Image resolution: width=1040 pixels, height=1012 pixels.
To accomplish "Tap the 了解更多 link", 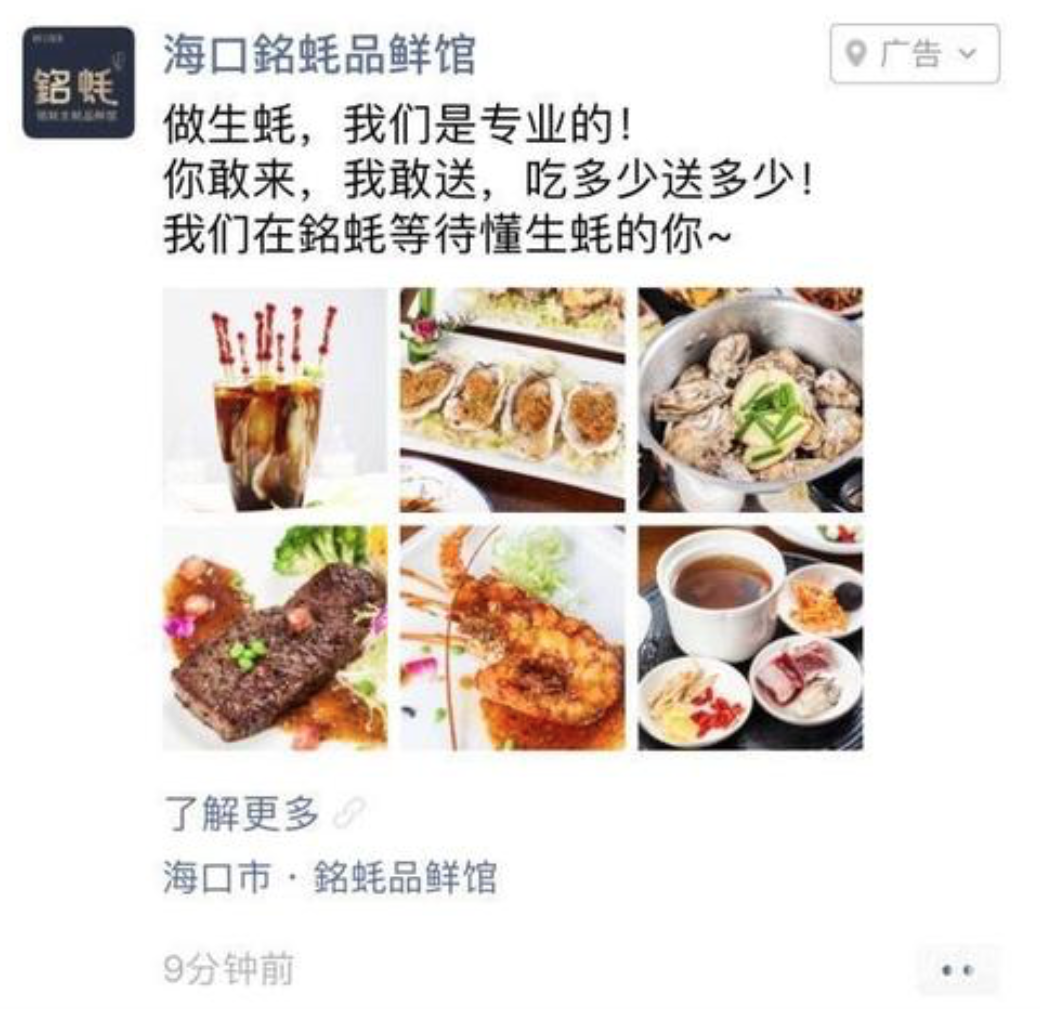I will pos(242,815).
